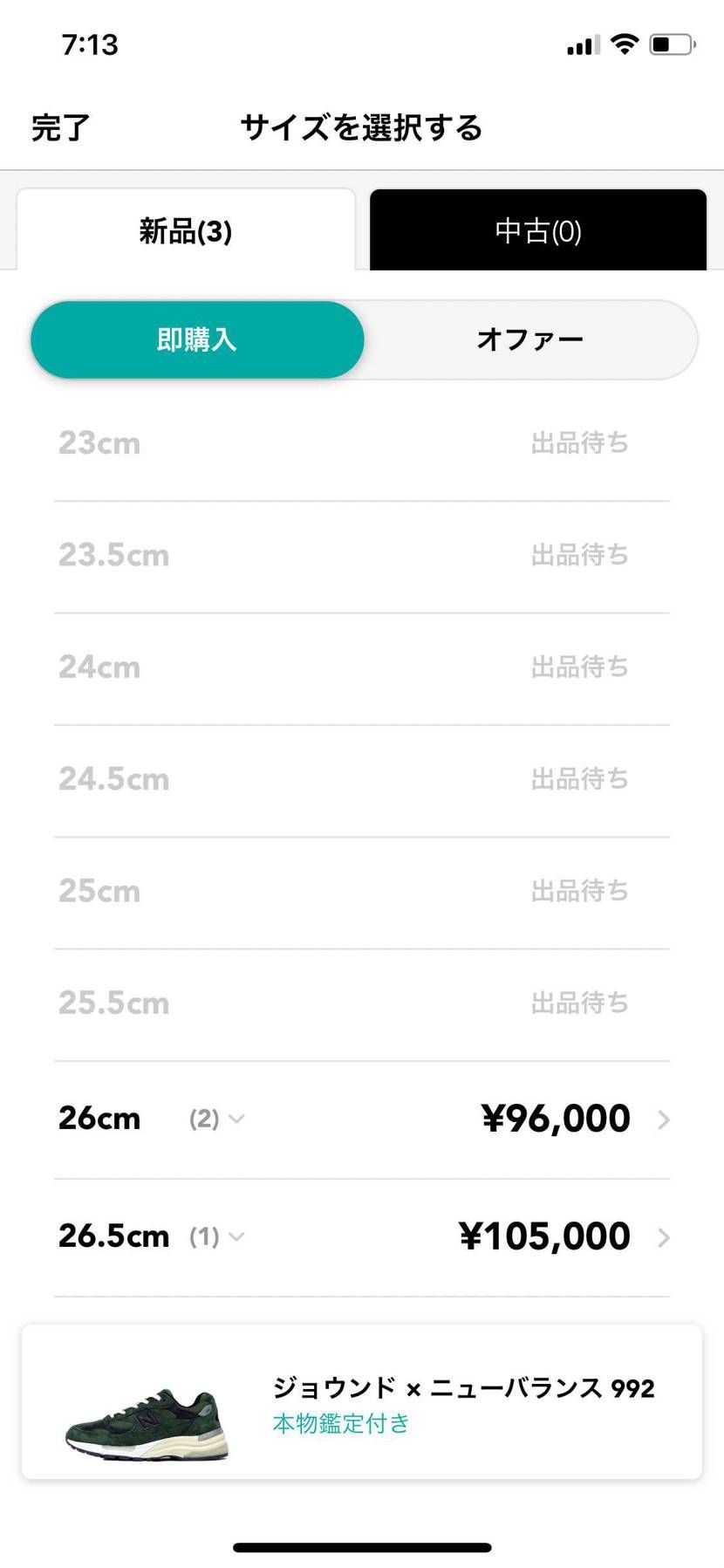Tap the battery indicator in the status bar
The image size is (724, 1568).
coord(671,43)
